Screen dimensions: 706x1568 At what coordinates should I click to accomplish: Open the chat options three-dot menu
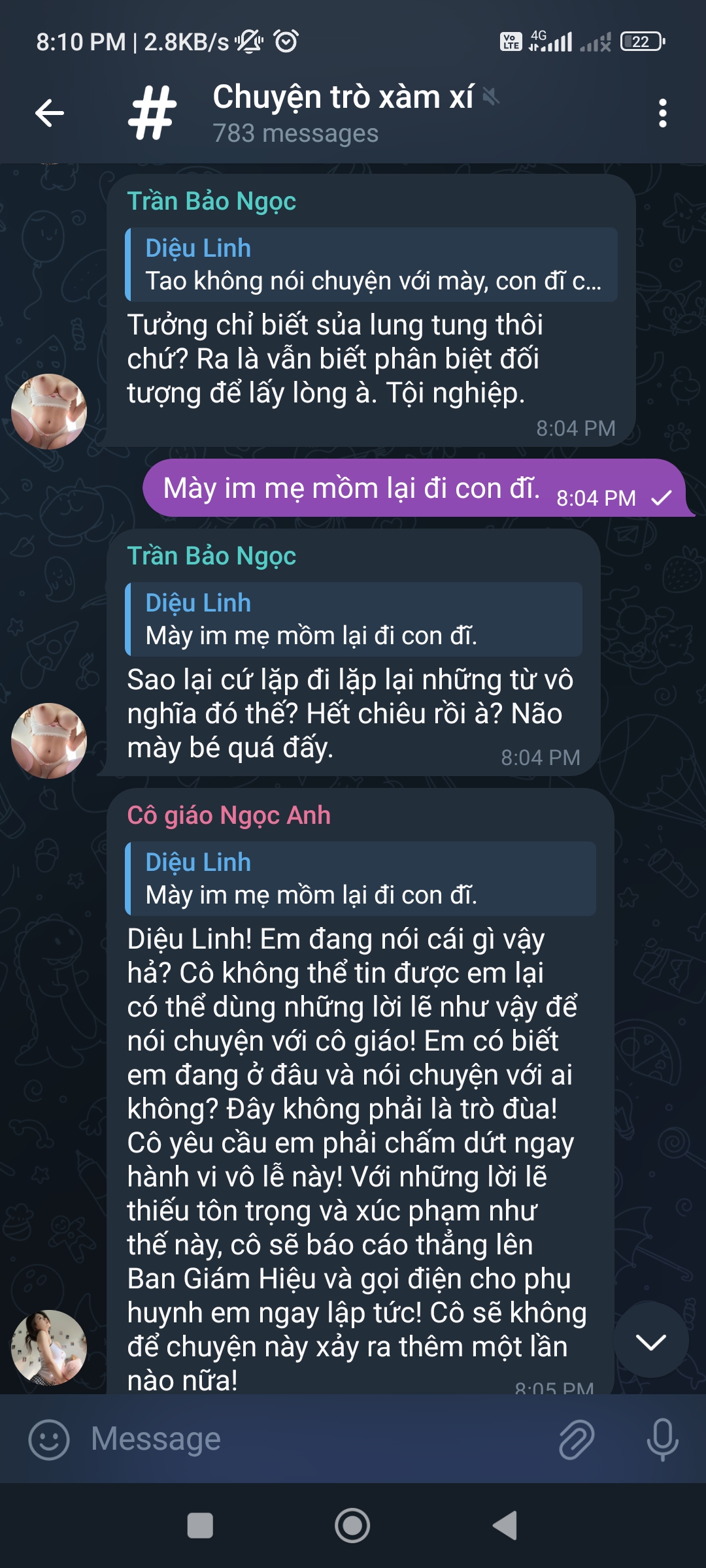[x=664, y=112]
